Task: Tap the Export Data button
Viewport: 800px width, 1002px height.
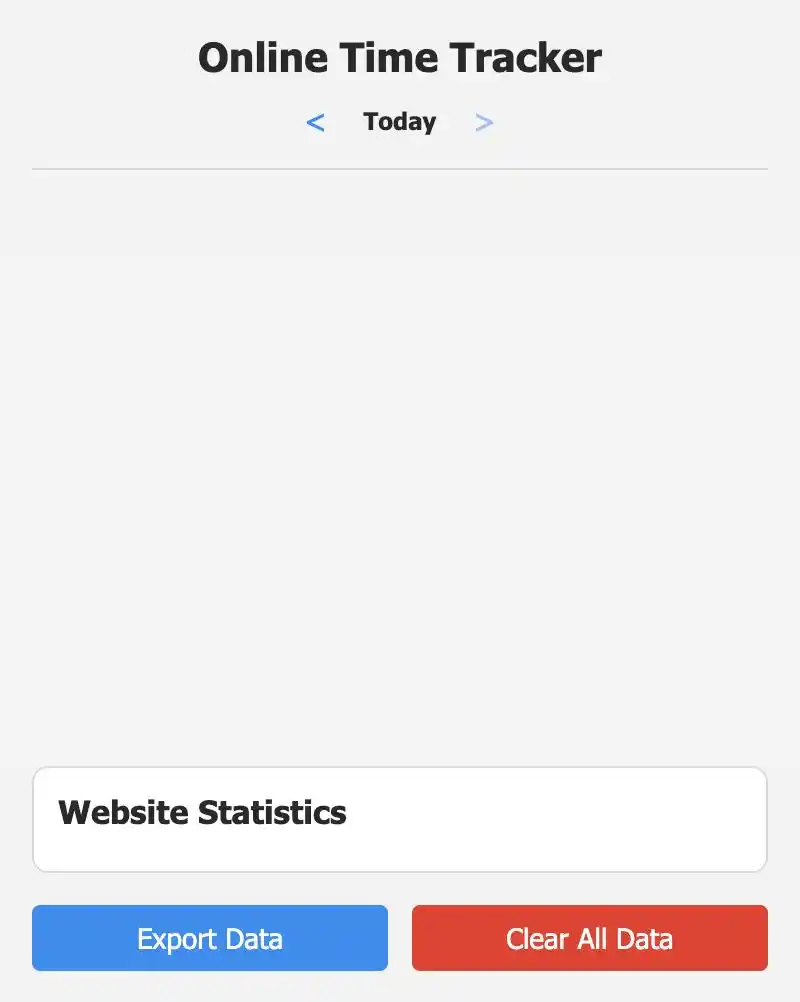Action: [x=210, y=938]
